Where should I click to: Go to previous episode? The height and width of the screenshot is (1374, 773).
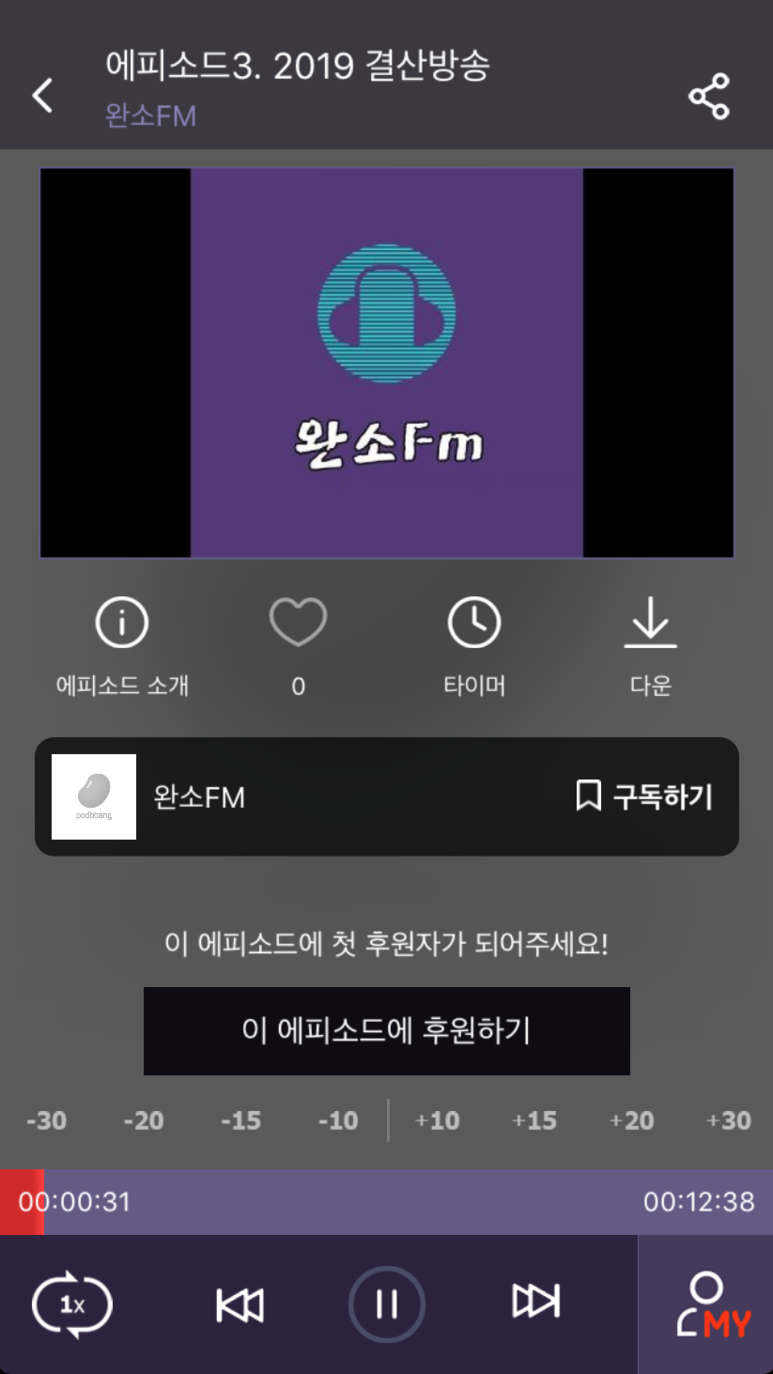tap(240, 1305)
